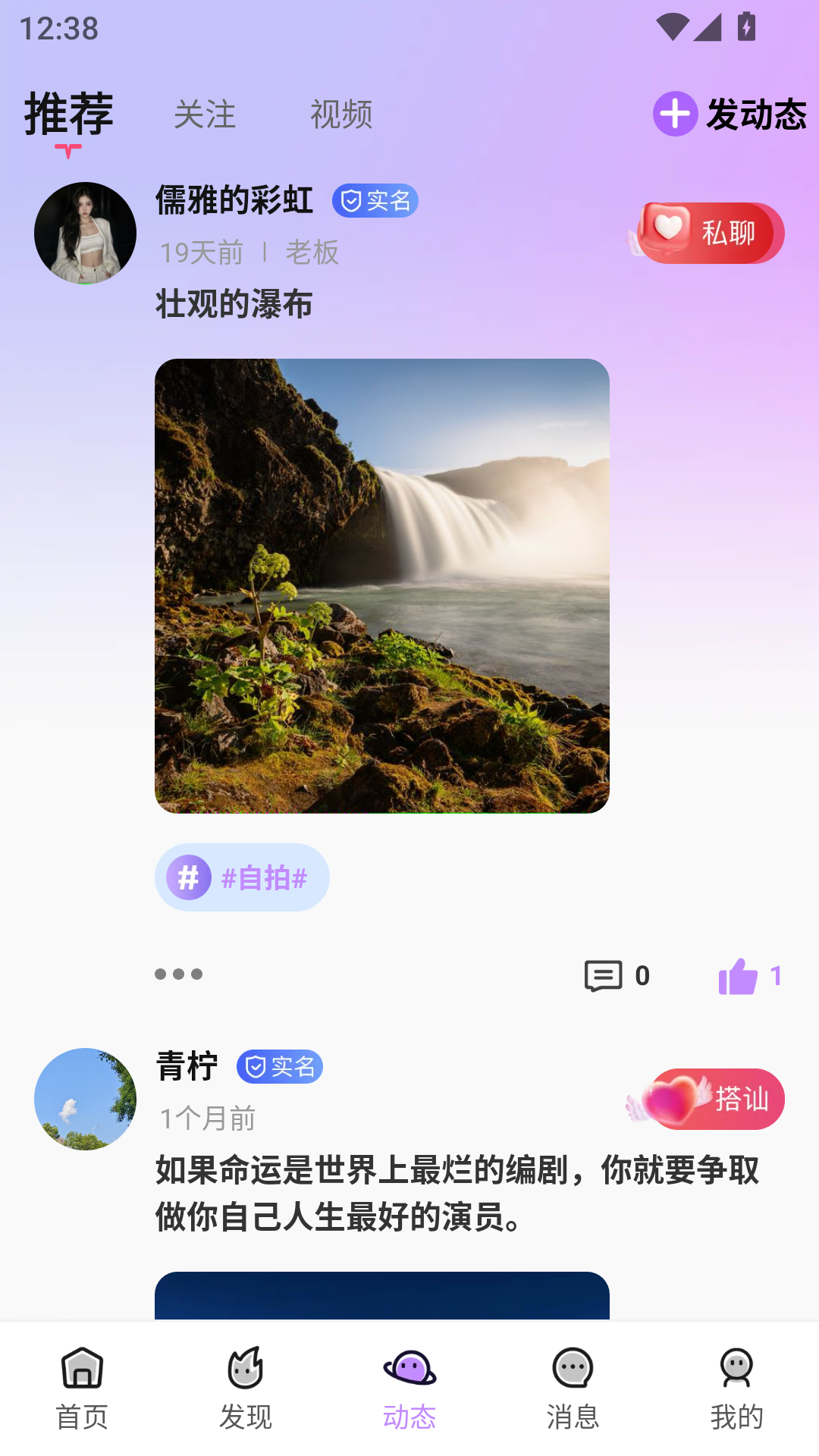Open the comment icon on the waterfall post
This screenshot has width=819, height=1456.
603,976
